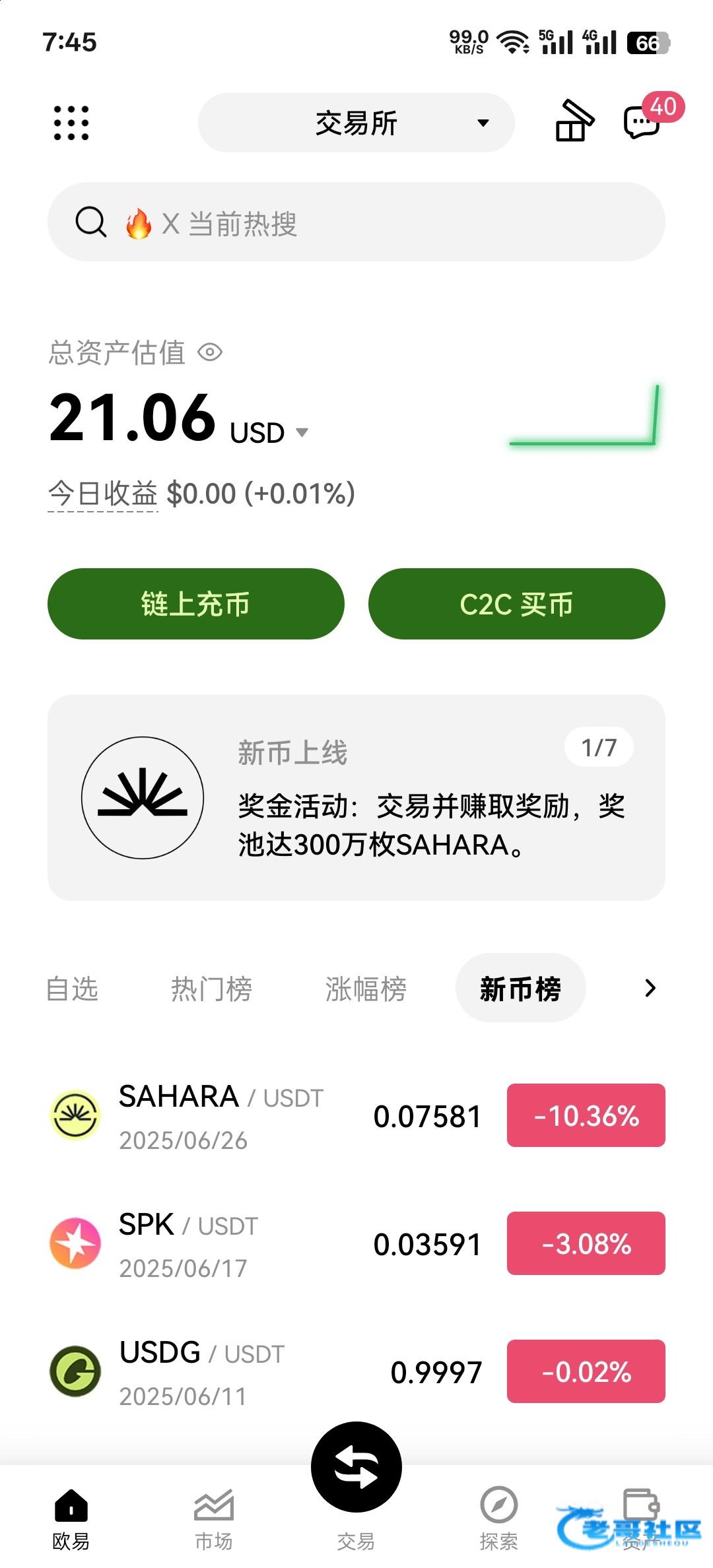The width and height of the screenshot is (713, 1568).
Task: Expand the 交易所 mode dropdown
Action: (x=356, y=123)
